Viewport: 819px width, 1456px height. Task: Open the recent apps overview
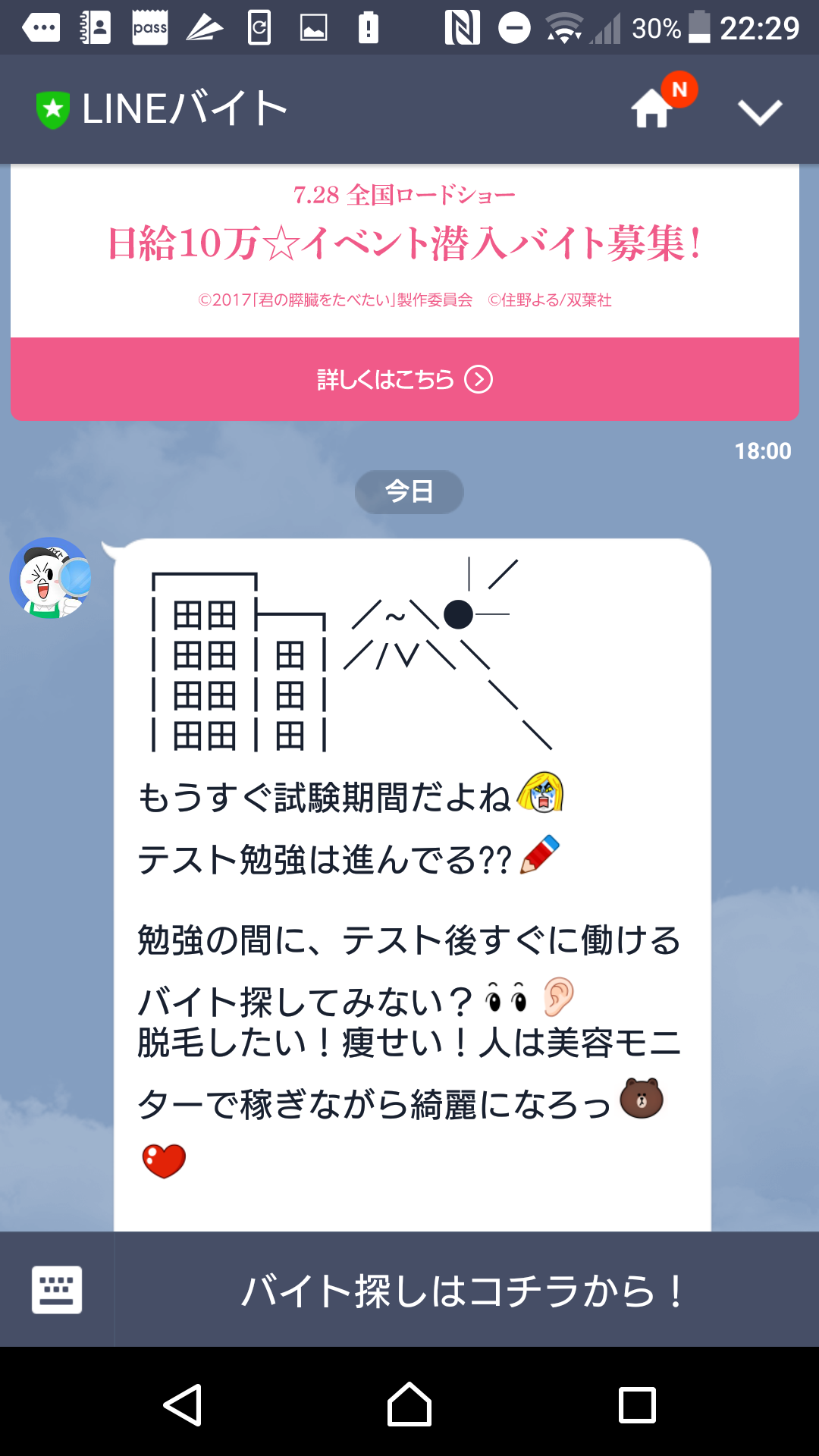click(637, 1404)
